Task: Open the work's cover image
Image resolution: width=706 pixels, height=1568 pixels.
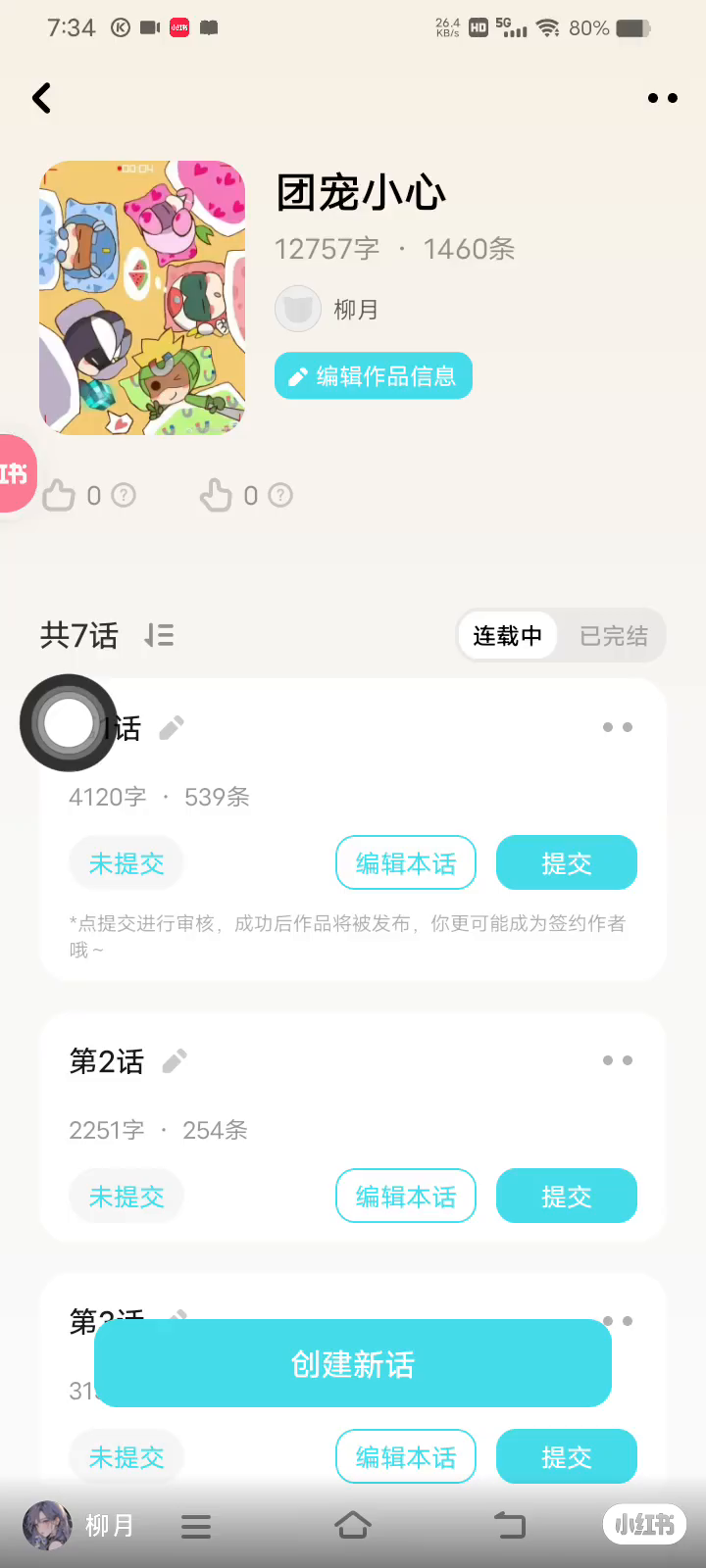Action: pyautogui.click(x=142, y=298)
